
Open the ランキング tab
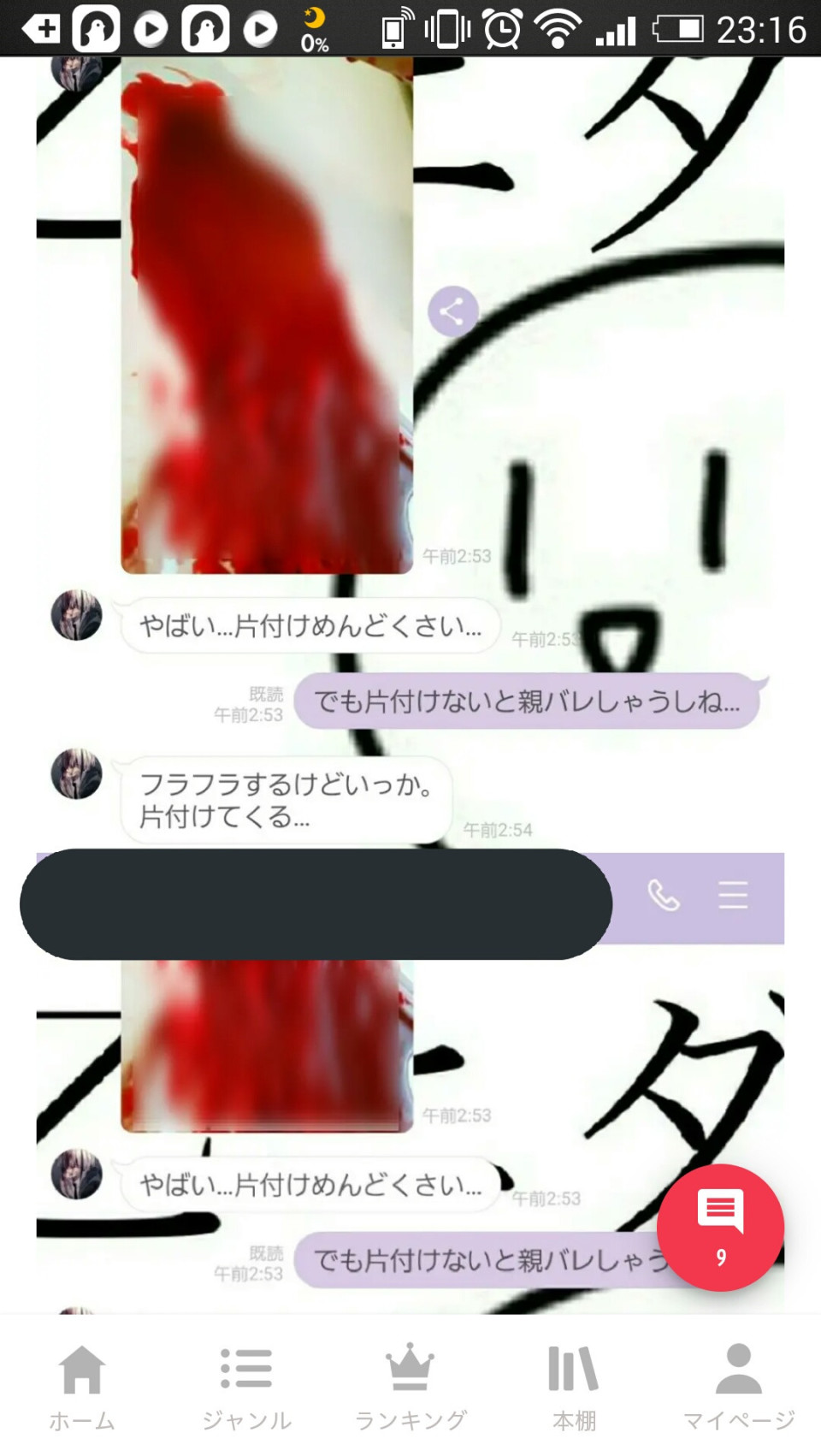tap(410, 1385)
